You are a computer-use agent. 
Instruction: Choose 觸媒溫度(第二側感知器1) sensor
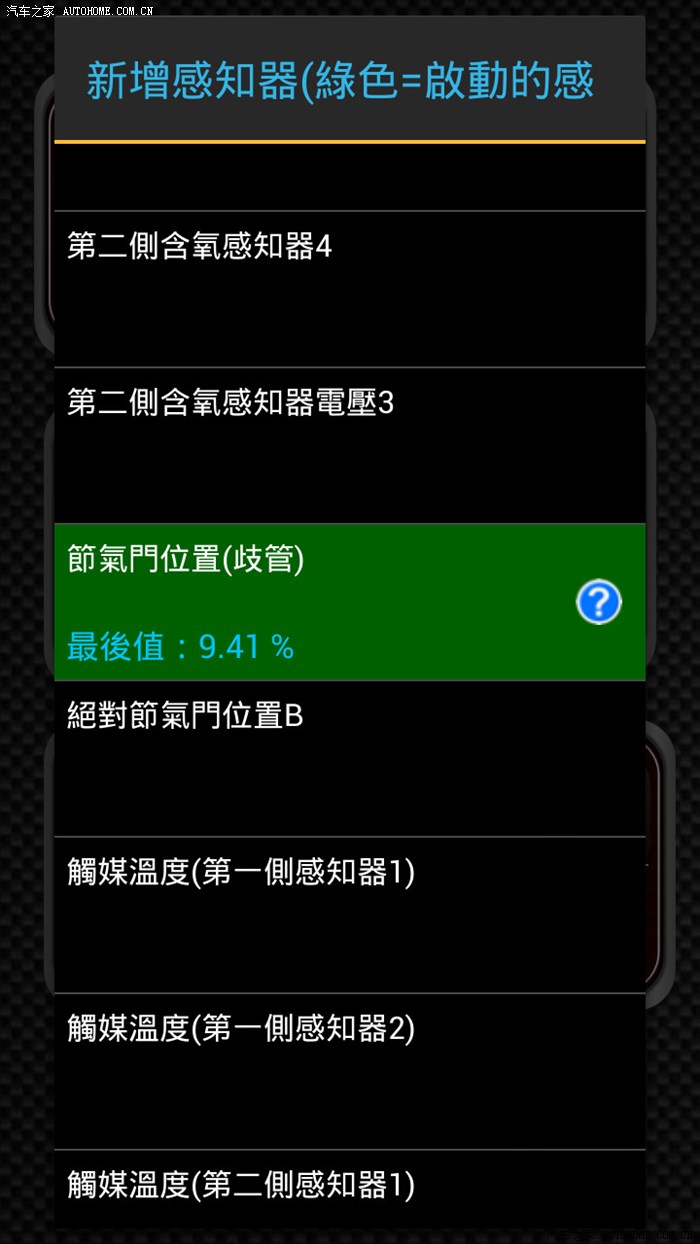coord(349,1188)
